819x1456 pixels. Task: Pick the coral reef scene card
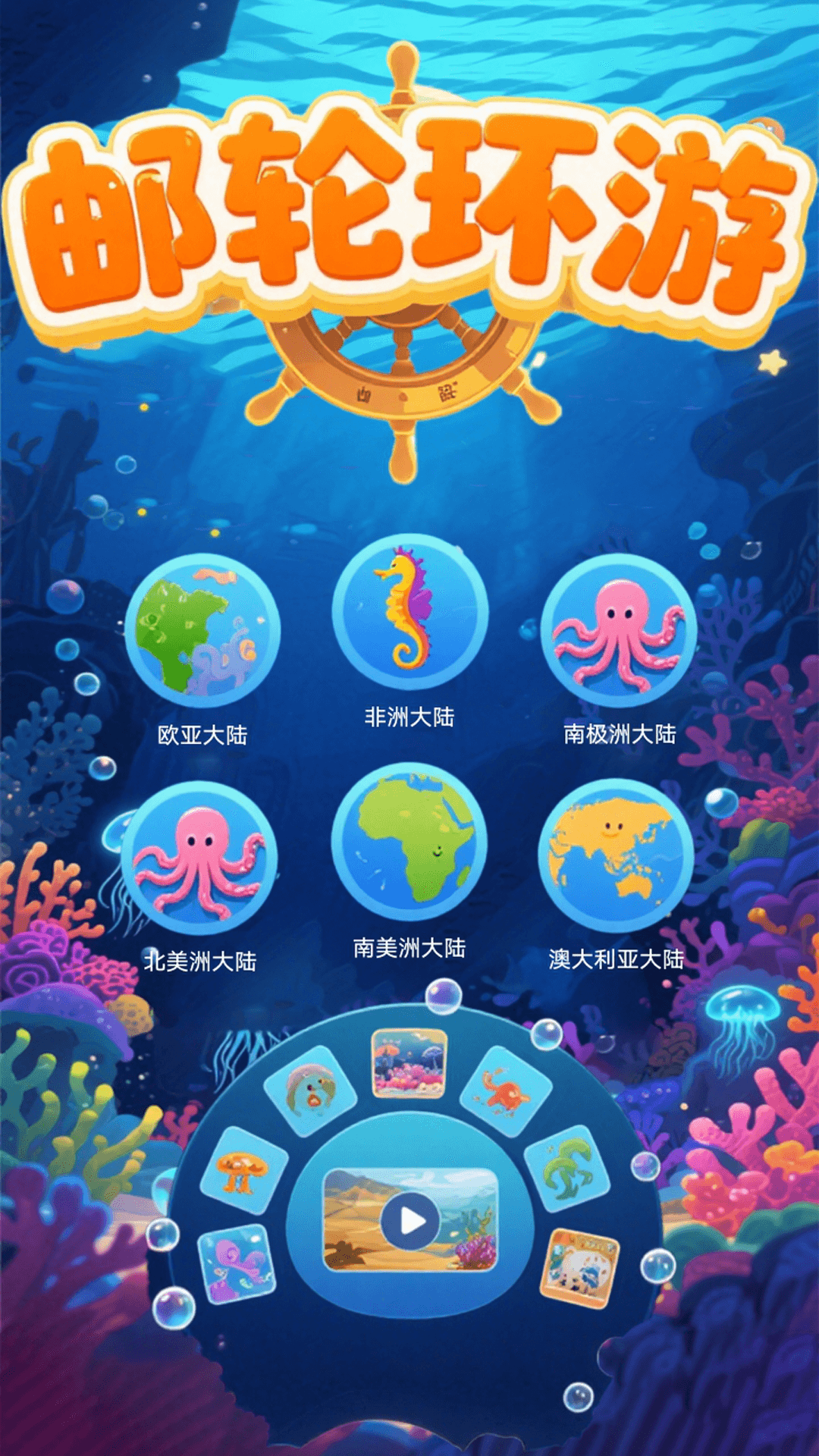tap(409, 1063)
